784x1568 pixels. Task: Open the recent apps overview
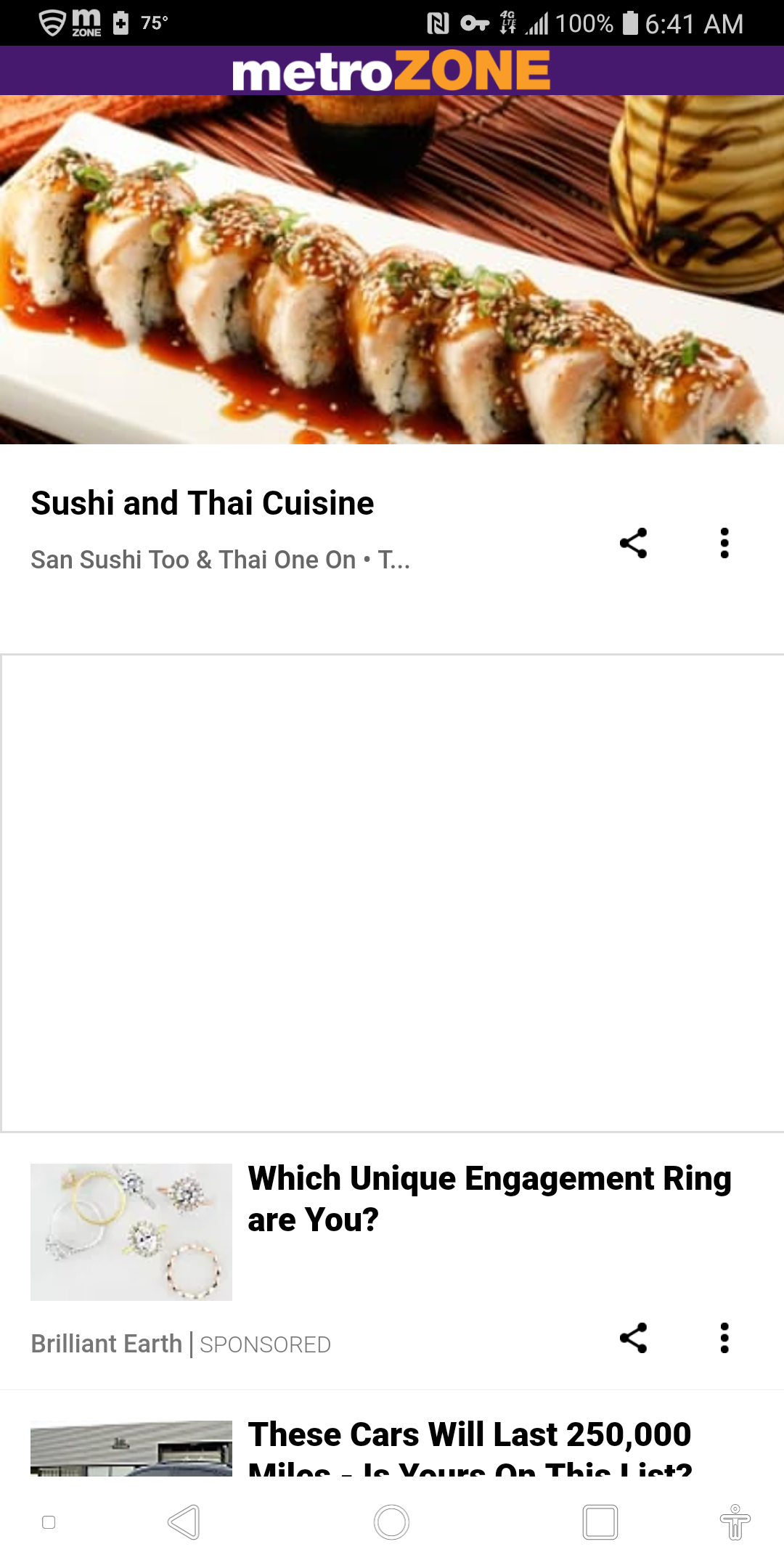pyautogui.click(x=600, y=1522)
